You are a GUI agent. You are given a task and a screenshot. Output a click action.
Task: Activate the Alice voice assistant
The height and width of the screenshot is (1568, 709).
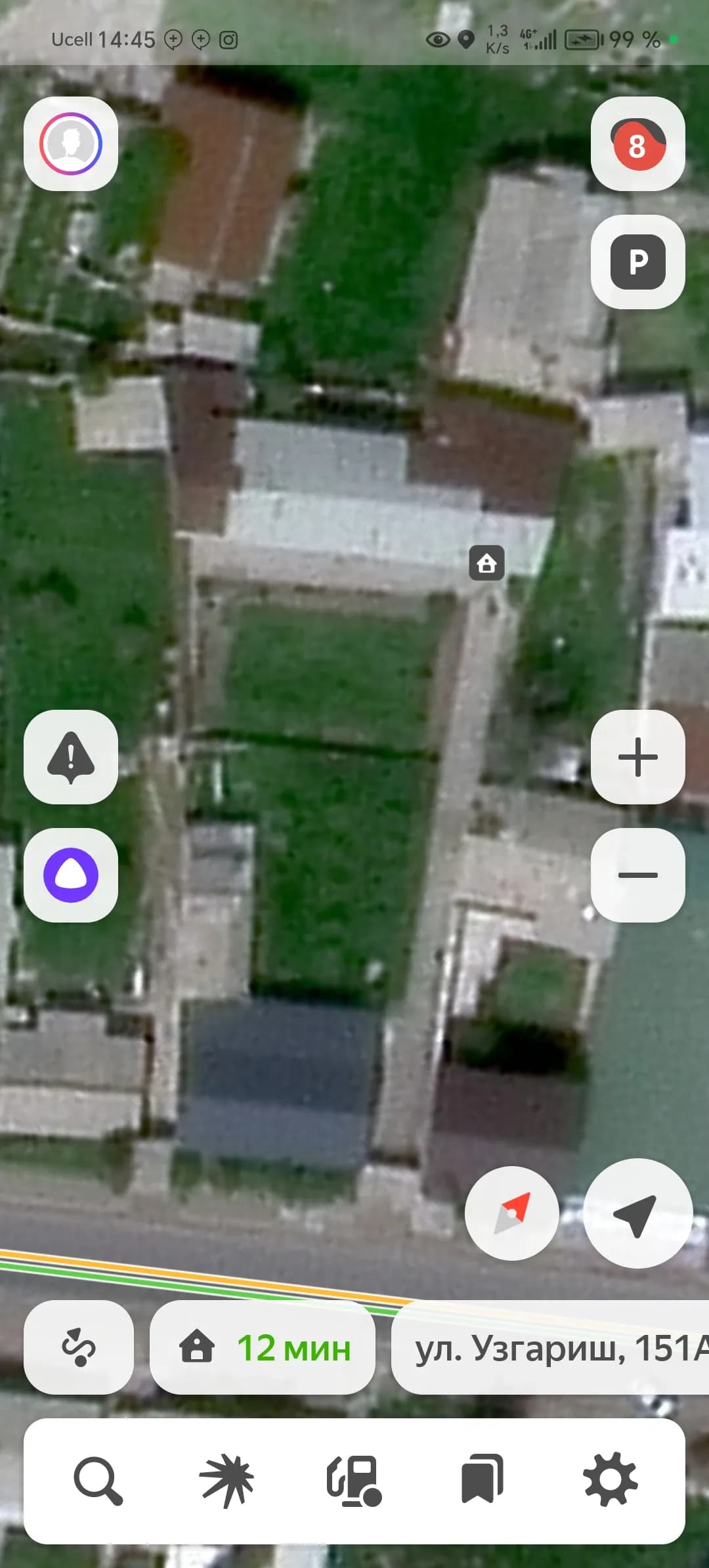71,875
